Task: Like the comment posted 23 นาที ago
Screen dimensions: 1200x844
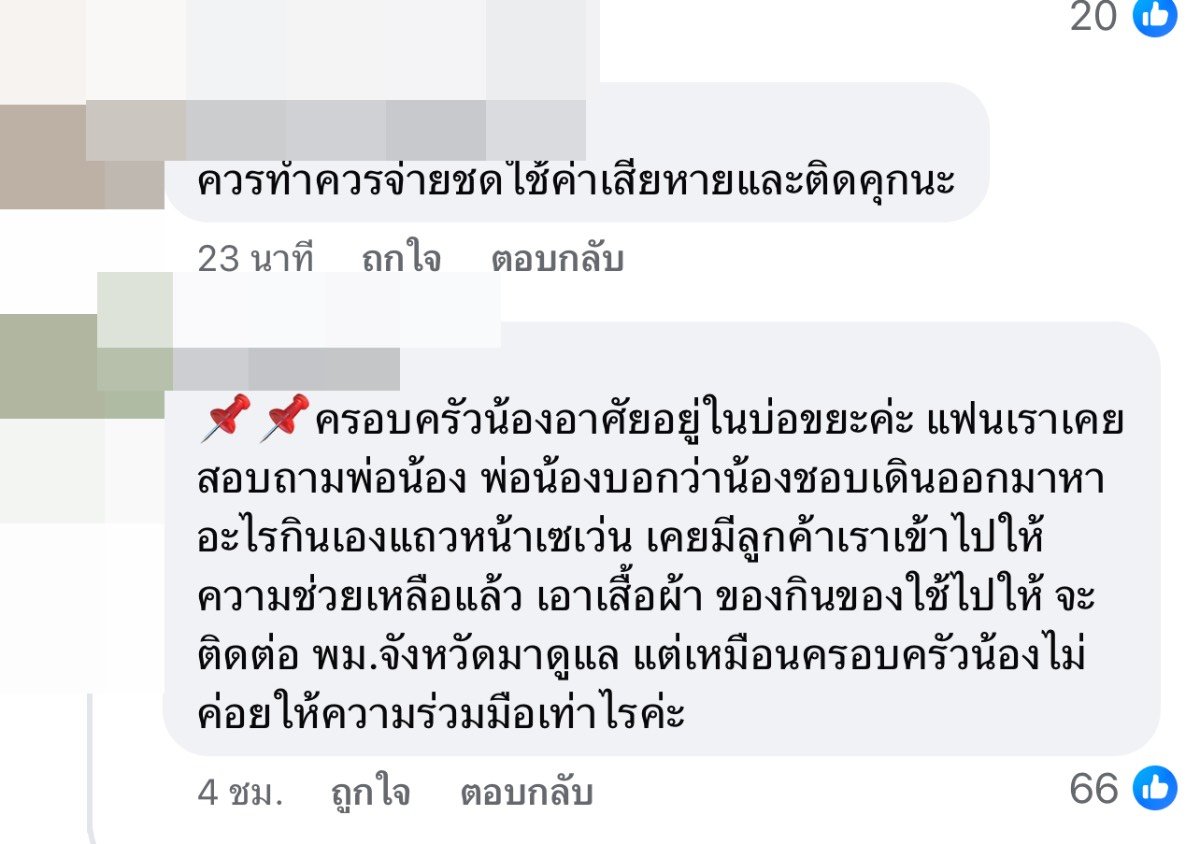Action: click(x=401, y=259)
